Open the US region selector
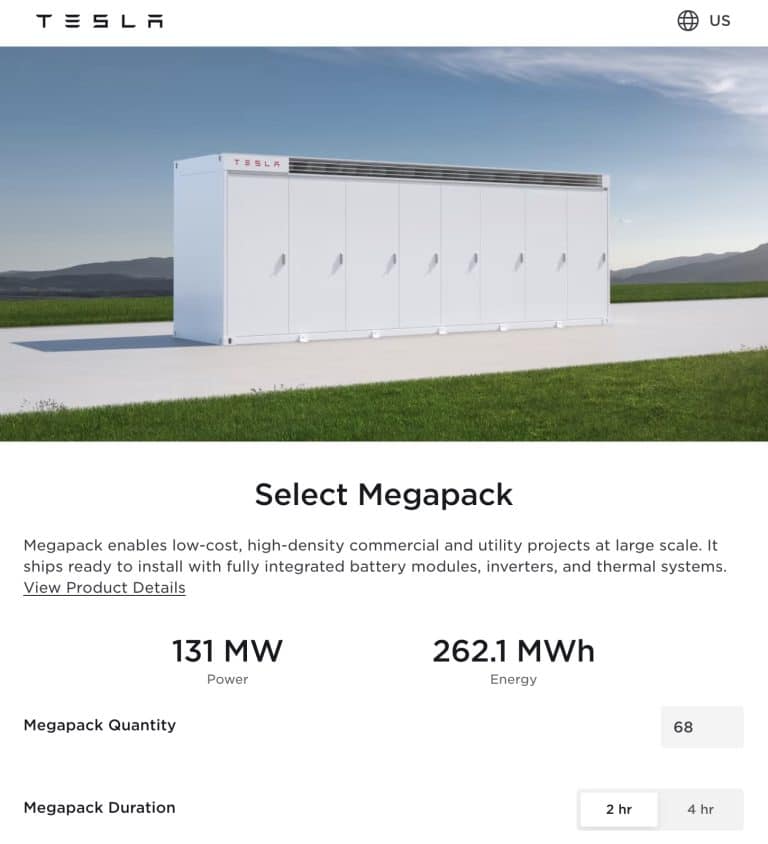768x844 pixels. pyautogui.click(x=704, y=21)
